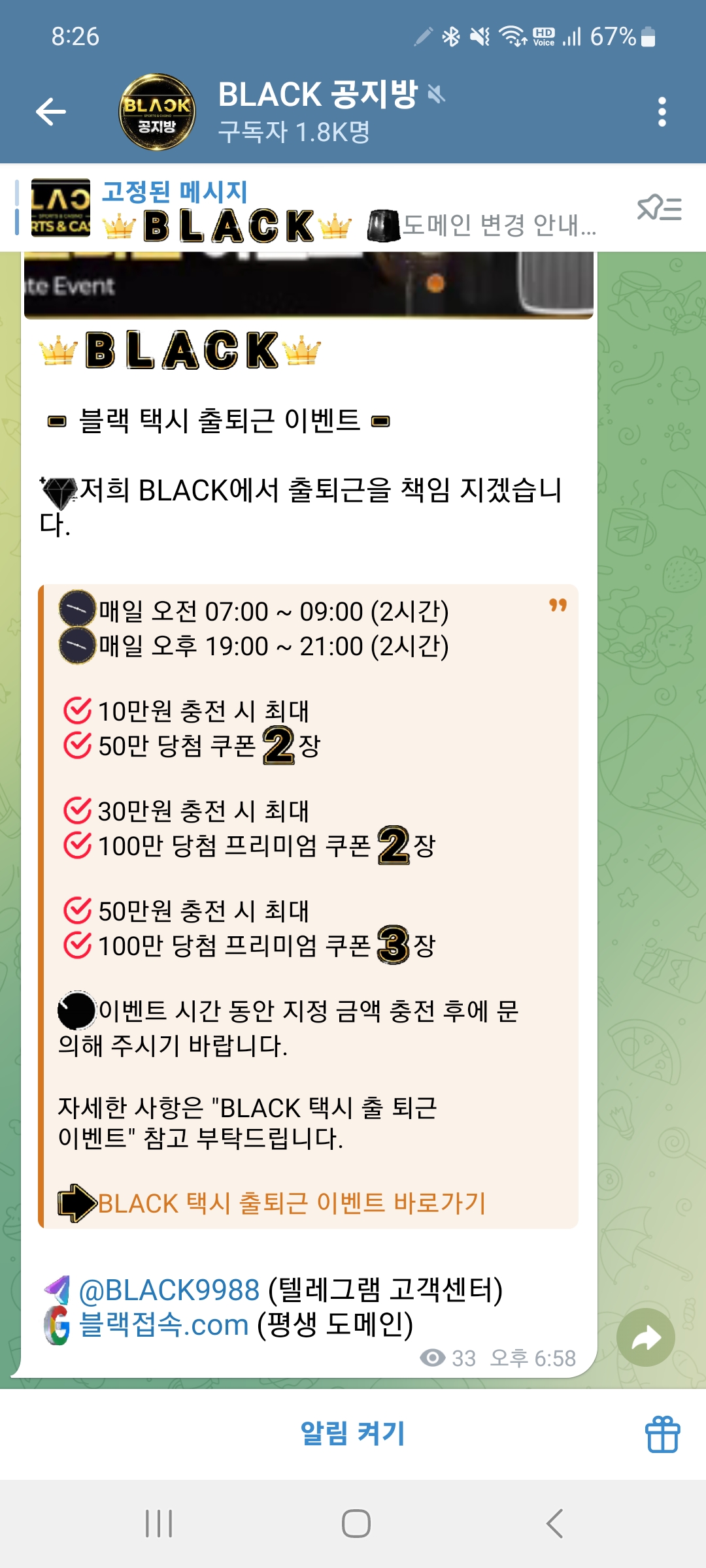Go back using the top-left arrow
The height and width of the screenshot is (1568, 706).
(x=51, y=112)
